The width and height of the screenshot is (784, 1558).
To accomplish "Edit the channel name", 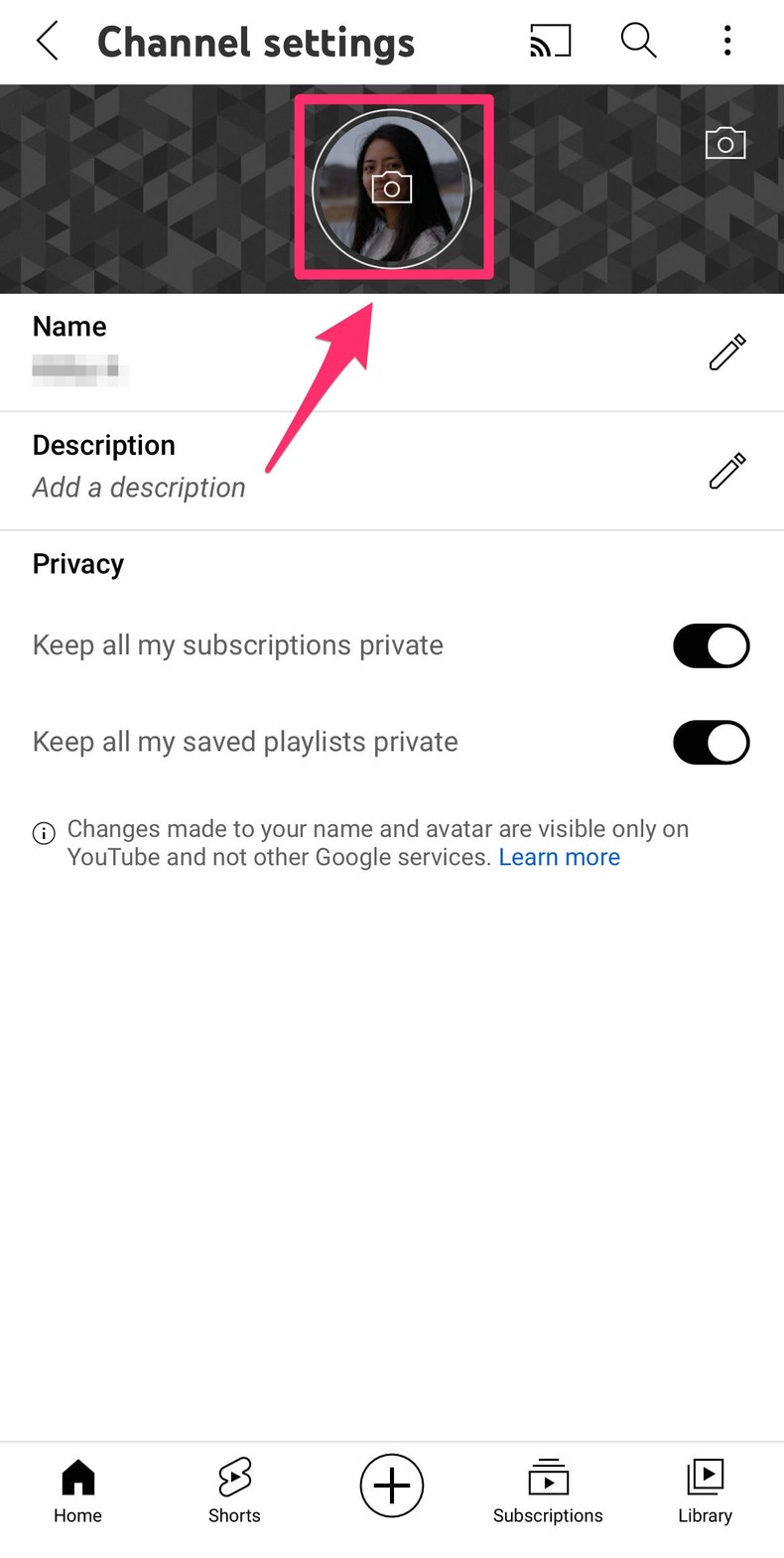I will click(x=727, y=352).
